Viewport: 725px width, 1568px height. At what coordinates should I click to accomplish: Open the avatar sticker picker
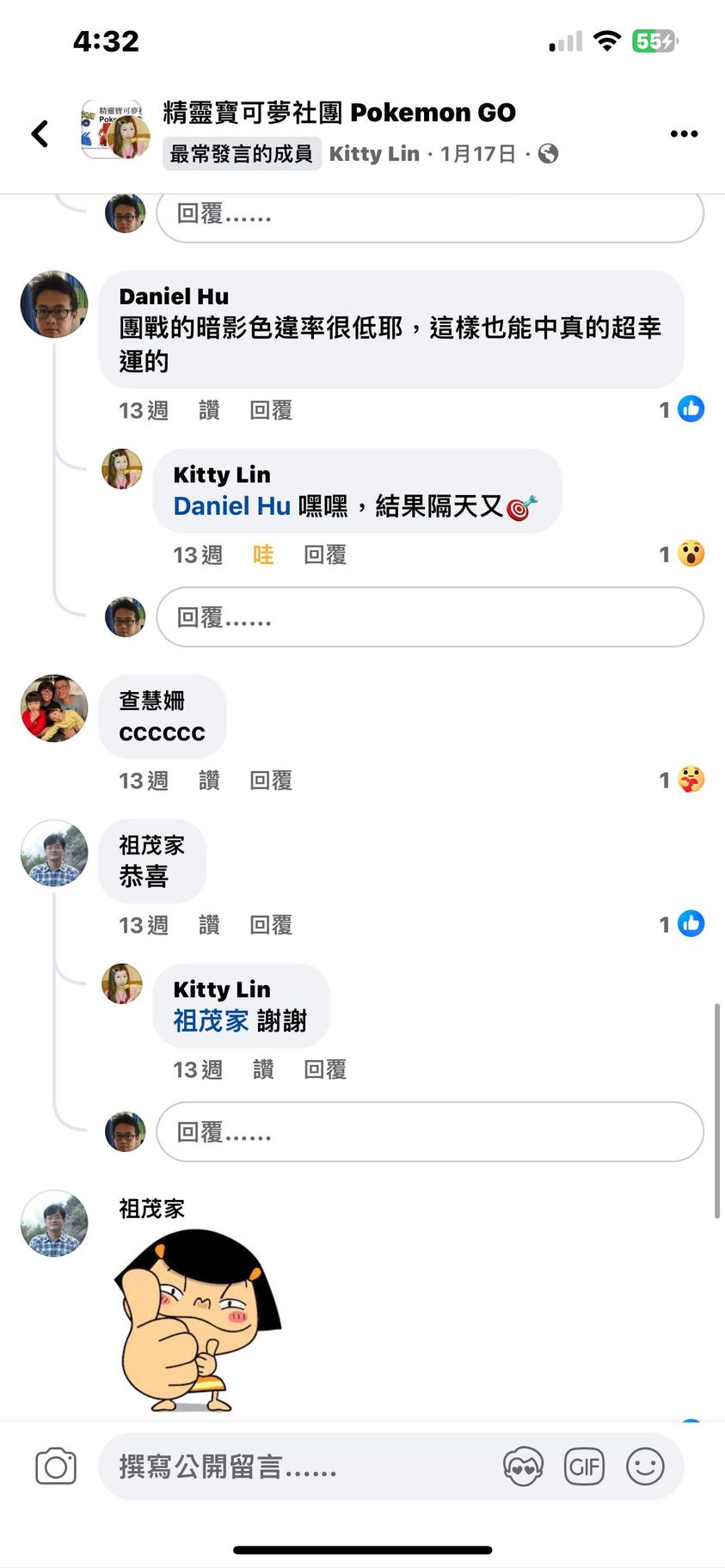523,1466
